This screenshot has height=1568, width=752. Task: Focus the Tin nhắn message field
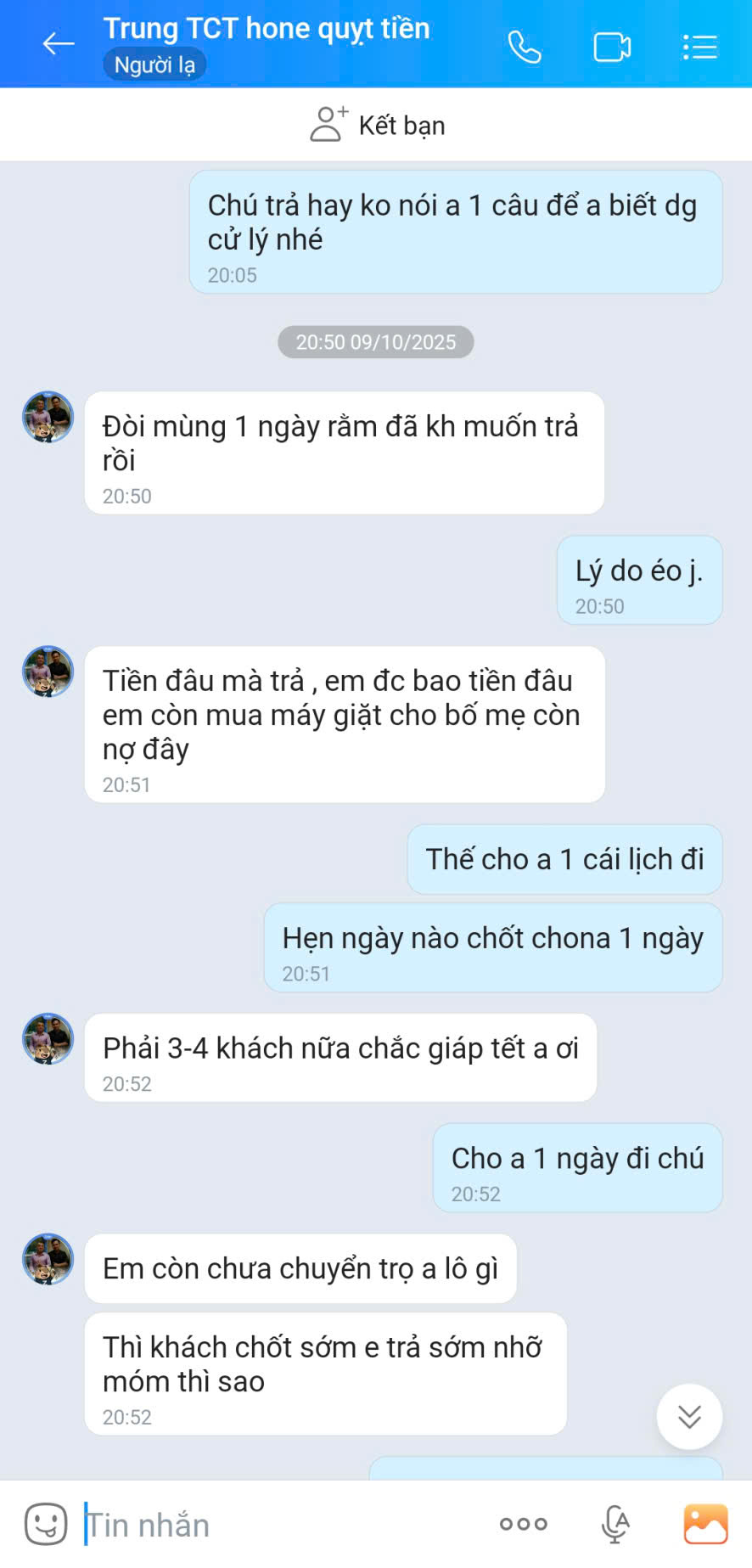[x=280, y=1525]
